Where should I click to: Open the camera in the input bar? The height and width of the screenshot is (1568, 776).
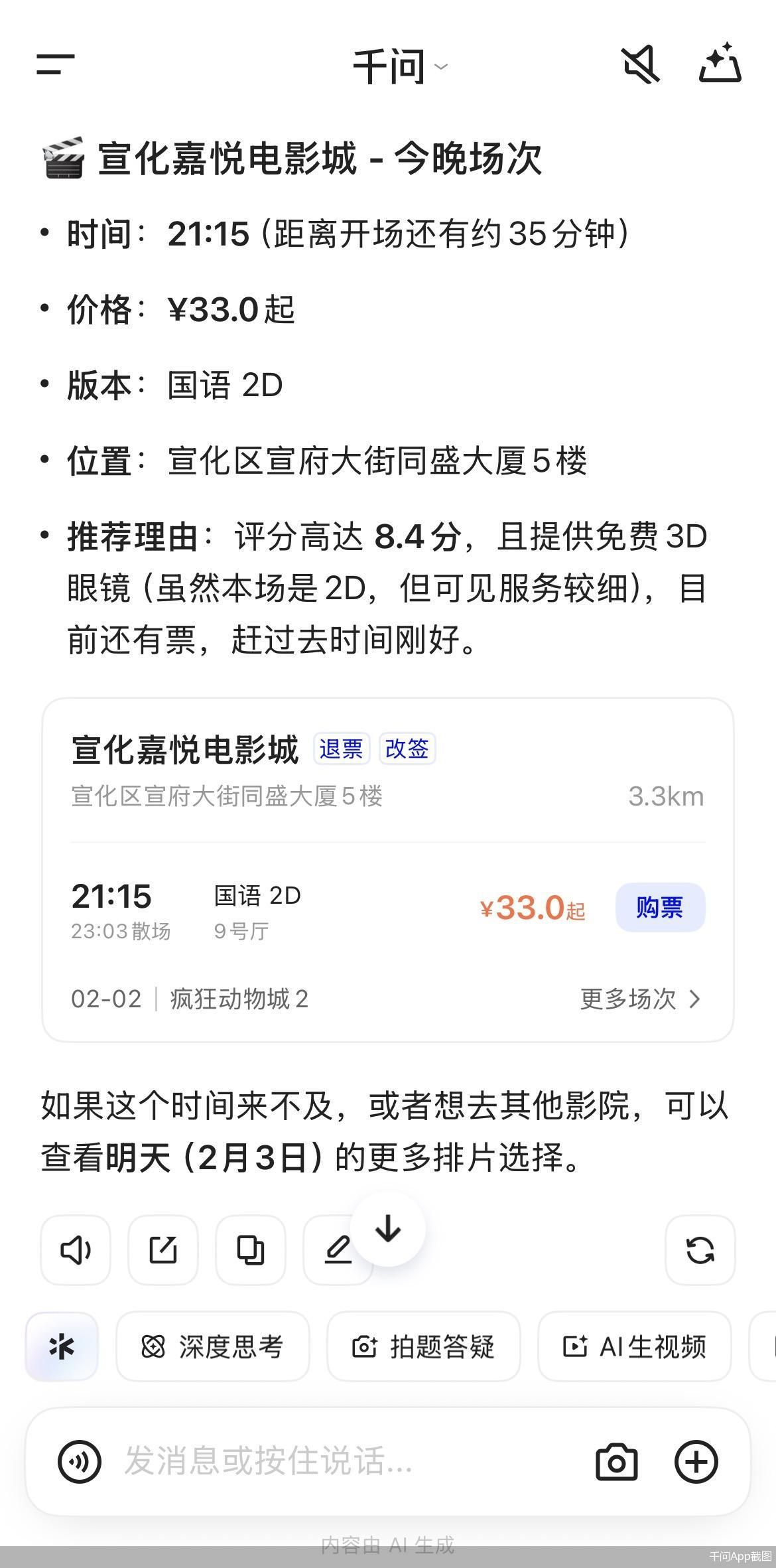point(617,1460)
